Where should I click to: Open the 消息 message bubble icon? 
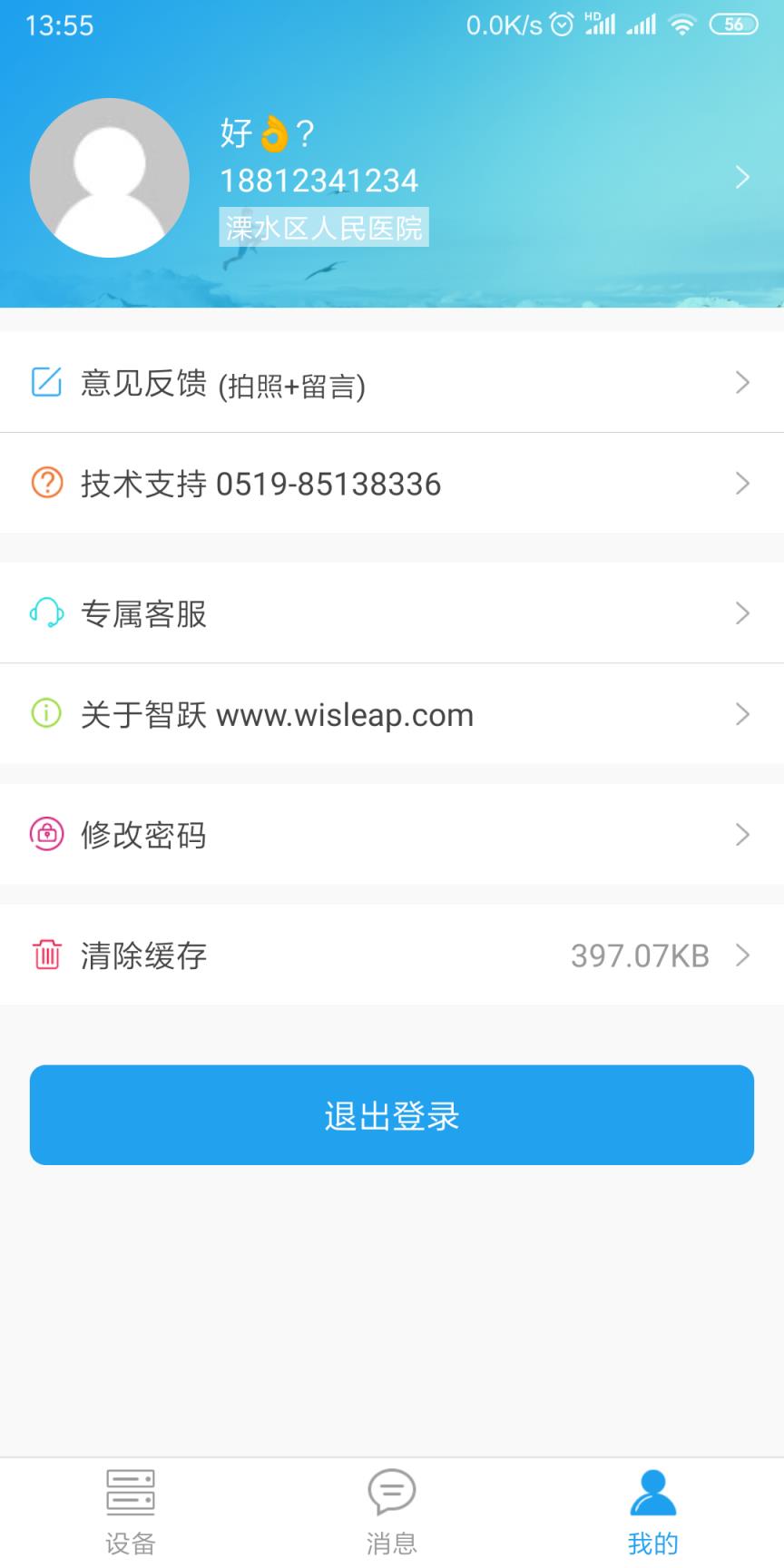coord(391,1490)
